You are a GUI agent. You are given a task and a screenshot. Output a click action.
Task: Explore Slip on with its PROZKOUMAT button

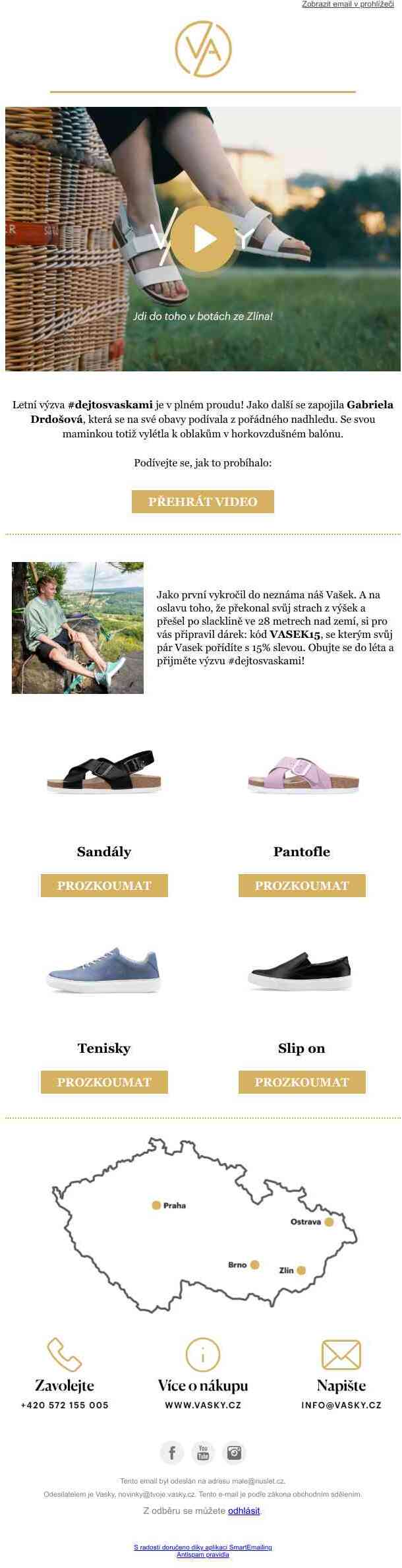pyautogui.click(x=301, y=1082)
